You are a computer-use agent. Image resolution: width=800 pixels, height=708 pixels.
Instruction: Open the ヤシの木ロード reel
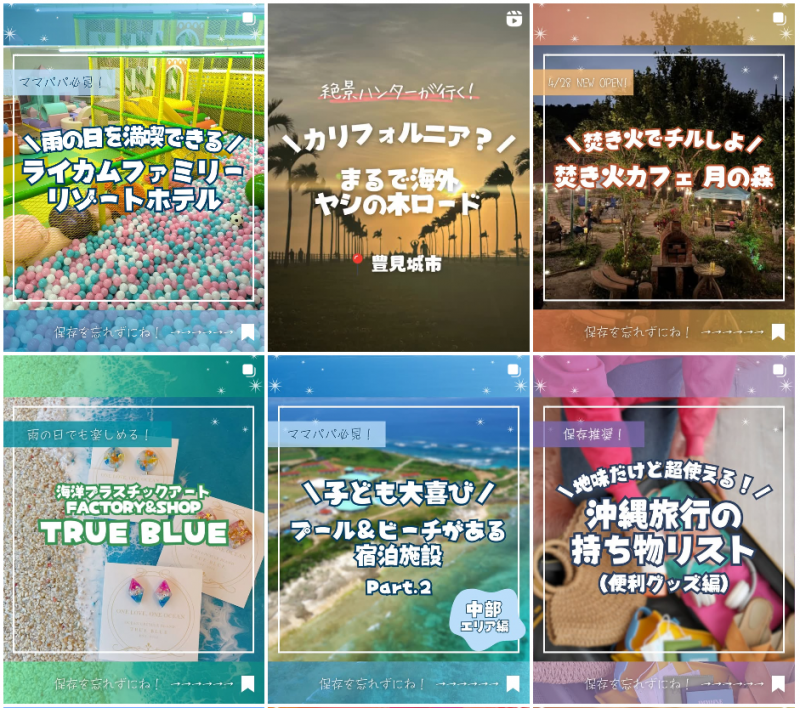(398, 178)
